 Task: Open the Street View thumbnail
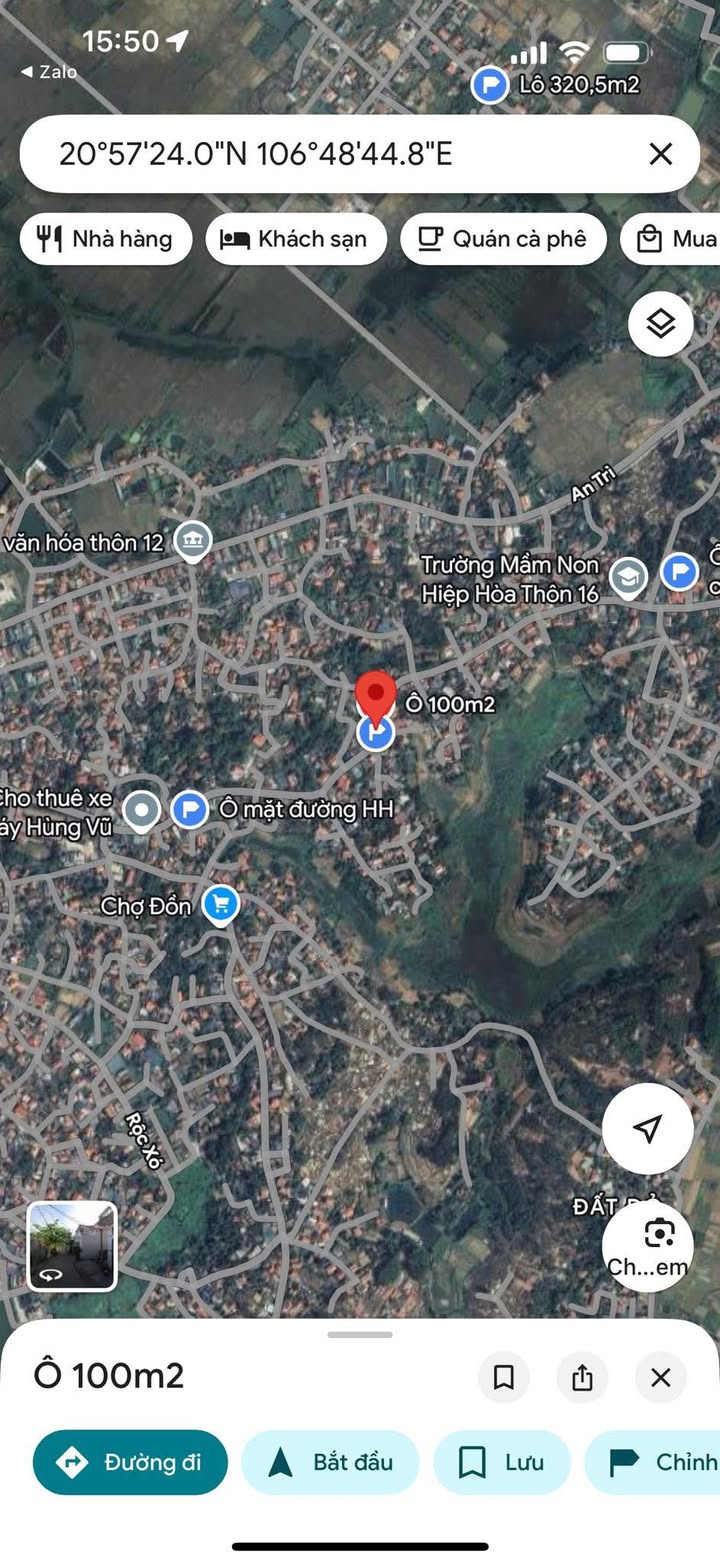pos(72,1246)
